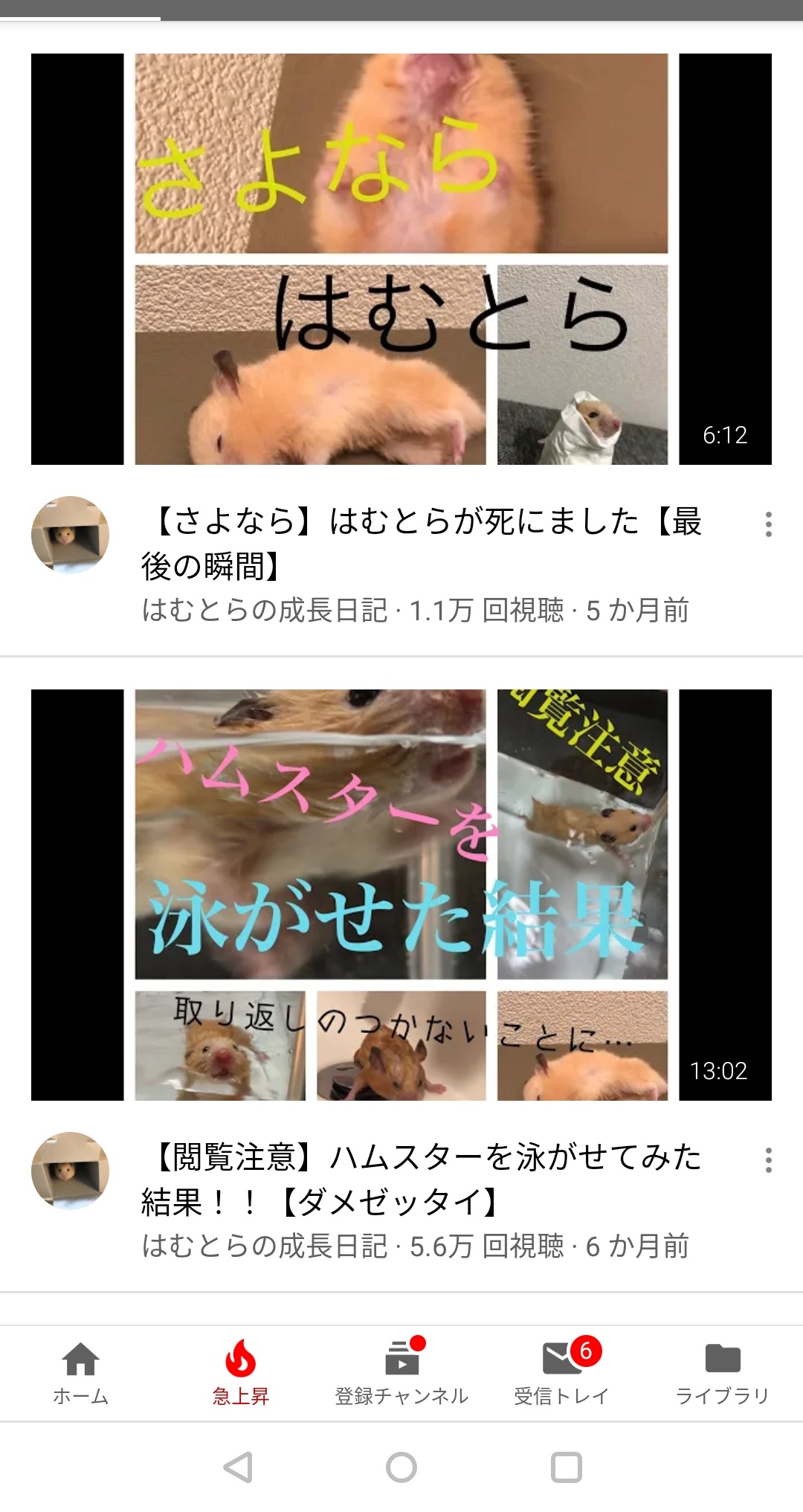Open overflow menu for 【さよなら】 video
This screenshot has height=1512, width=803.
(769, 524)
